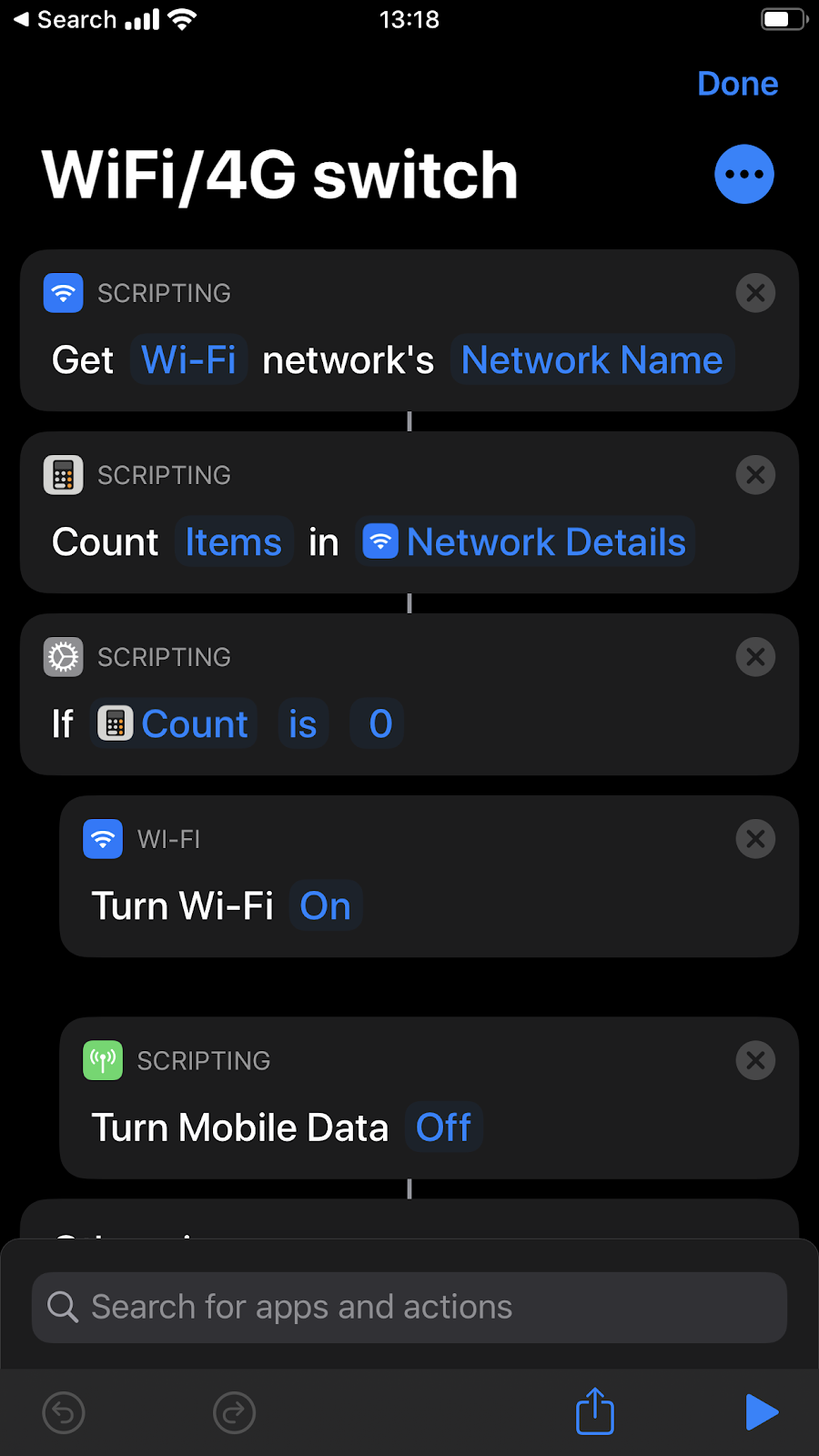Image resolution: width=819 pixels, height=1456 pixels.
Task: Toggle the Turn Wi-Fi On parameter
Action: (326, 905)
